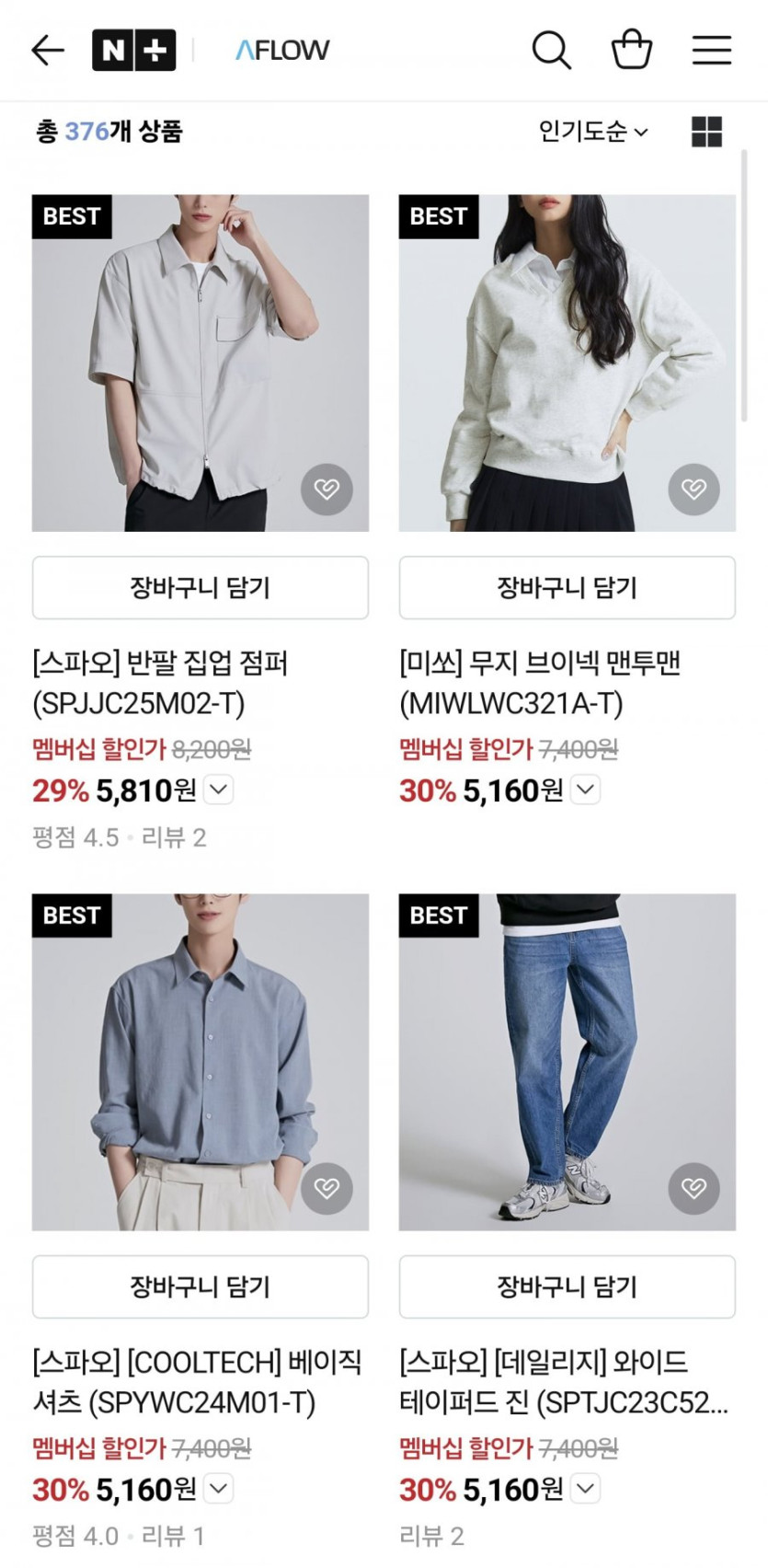
Task: Wishlist the 반팔 집업 점퍼 heart icon
Action: click(327, 489)
